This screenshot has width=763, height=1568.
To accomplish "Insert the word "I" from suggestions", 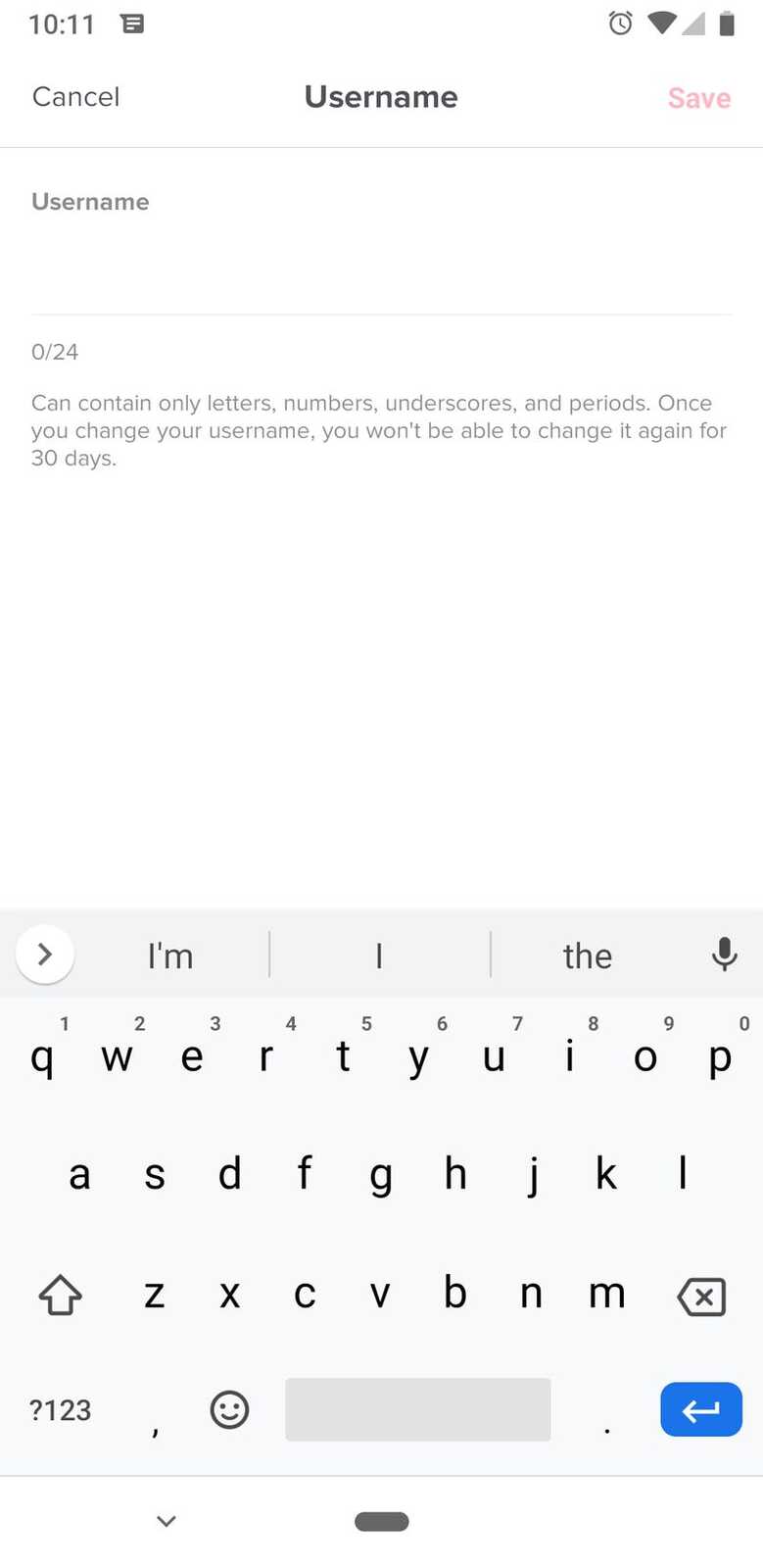I will point(380,955).
